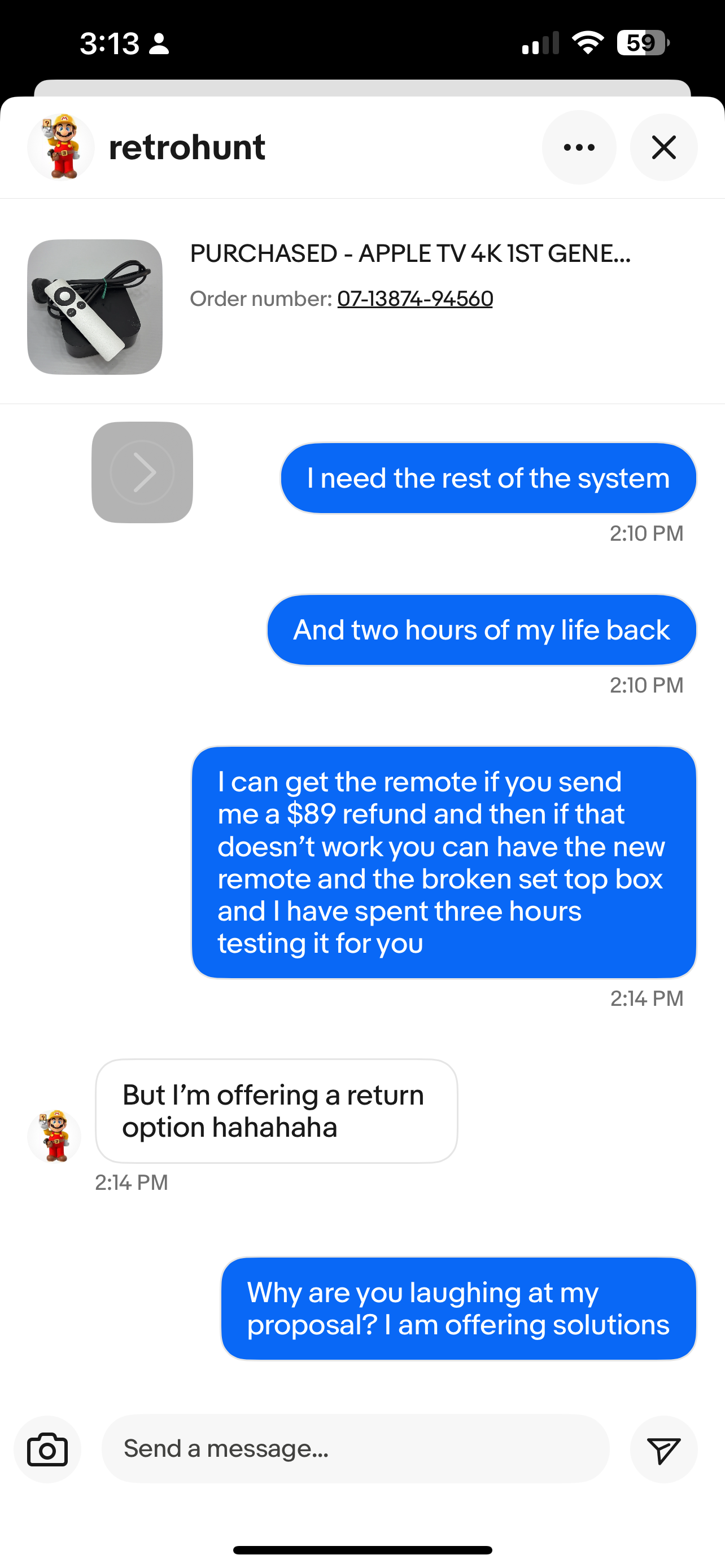Viewport: 725px width, 1568px height.
Task: Tap the camera icon to attach a photo
Action: 47,1449
